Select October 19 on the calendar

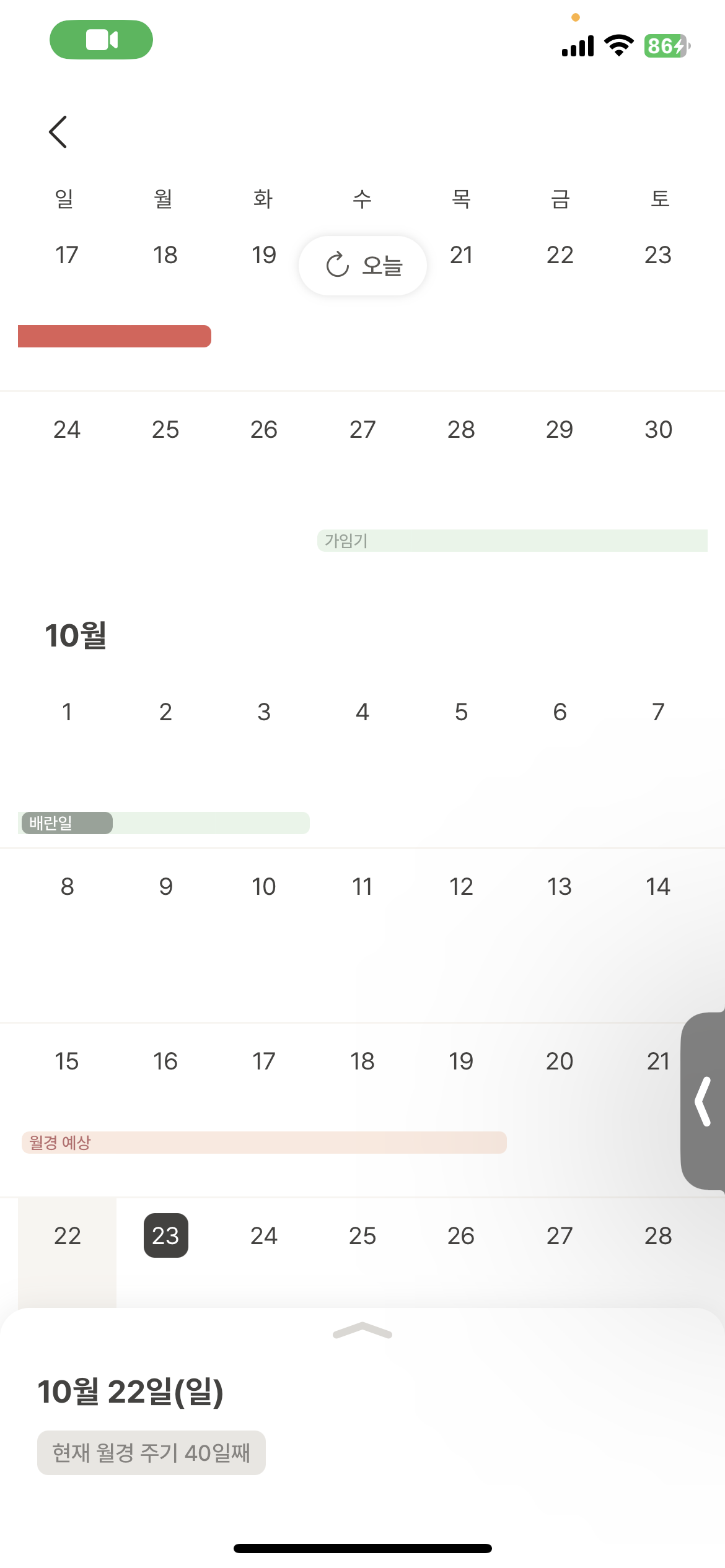tap(461, 1061)
